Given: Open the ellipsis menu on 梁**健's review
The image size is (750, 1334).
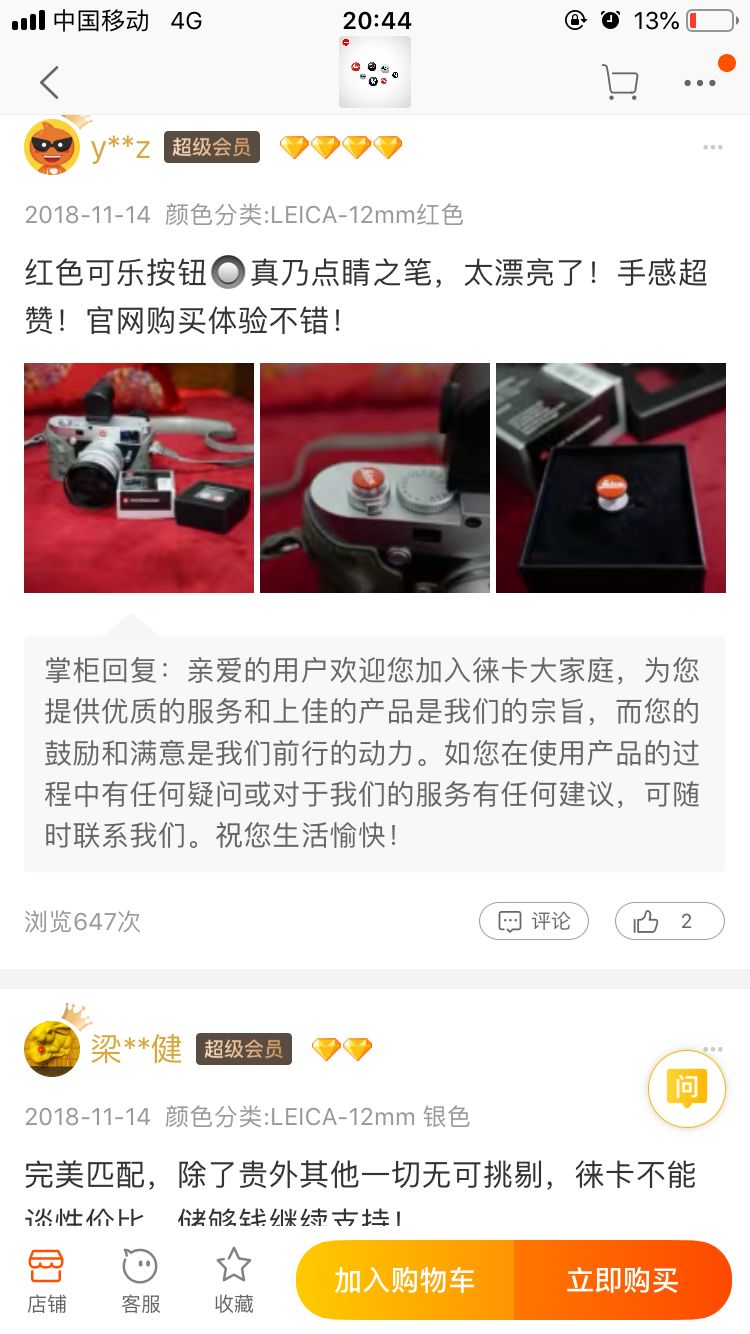Looking at the screenshot, I should [x=714, y=1048].
